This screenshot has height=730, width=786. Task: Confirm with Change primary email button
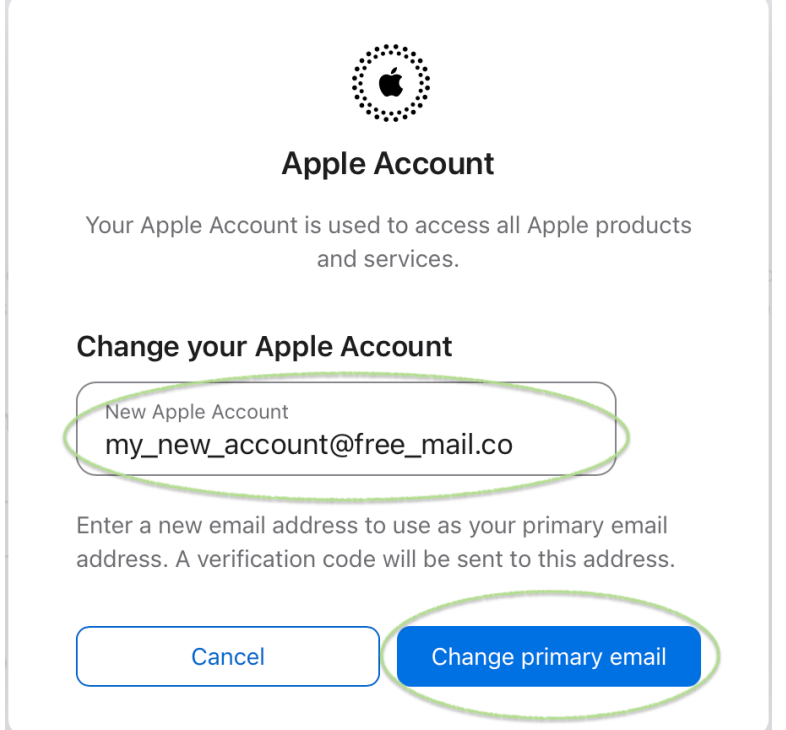548,656
